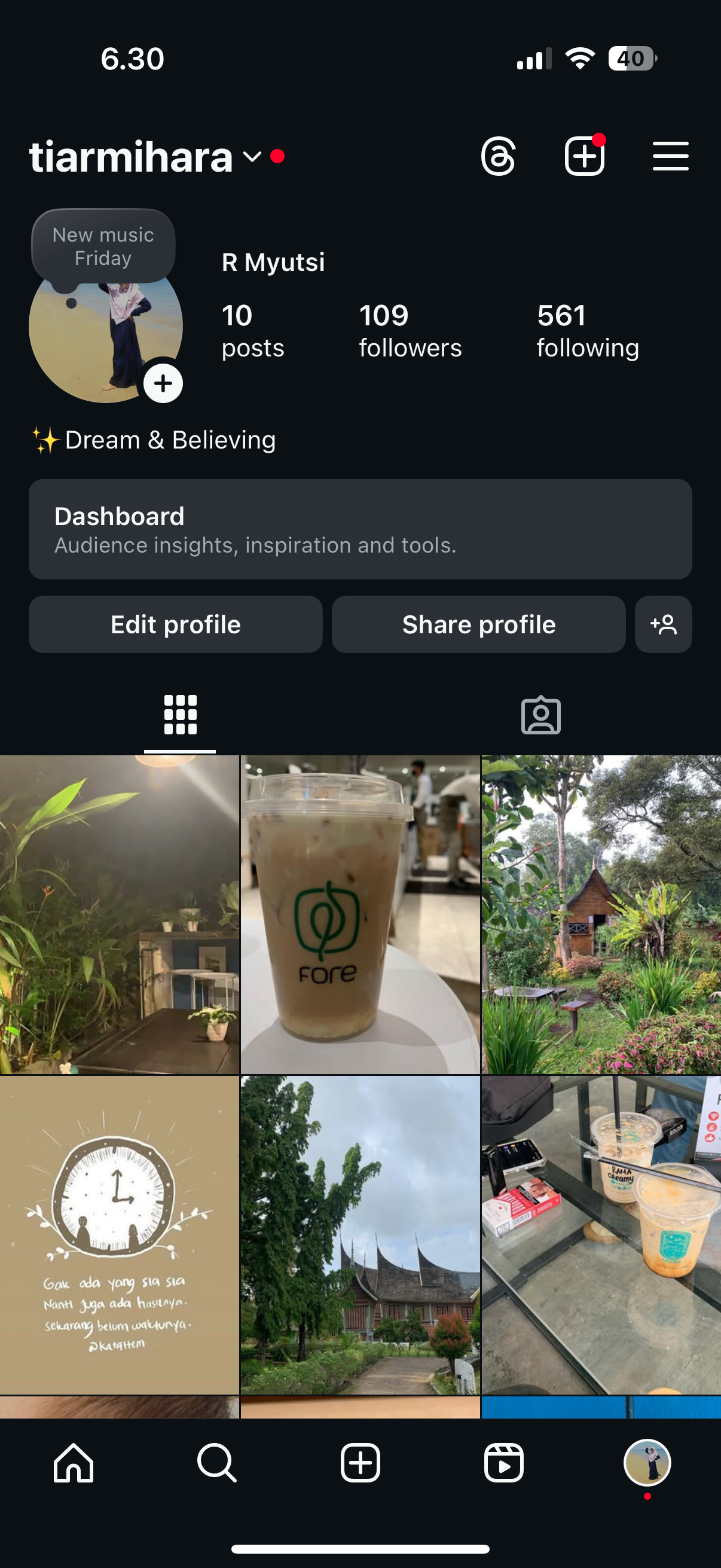Go to the Home feed
Viewport: 721px width, 1568px height.
point(74,1462)
